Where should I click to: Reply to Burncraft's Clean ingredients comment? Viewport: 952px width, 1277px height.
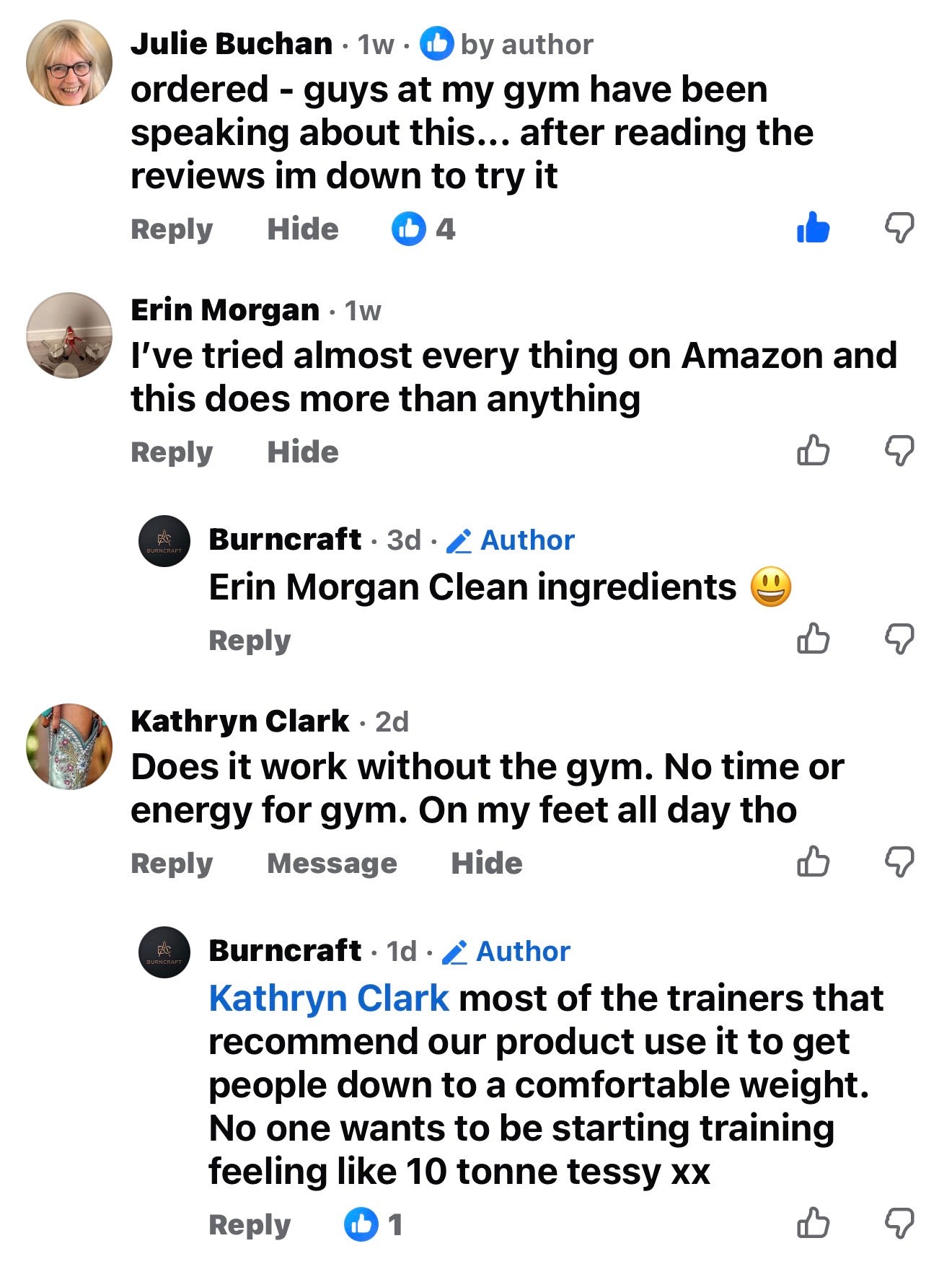pyautogui.click(x=250, y=640)
